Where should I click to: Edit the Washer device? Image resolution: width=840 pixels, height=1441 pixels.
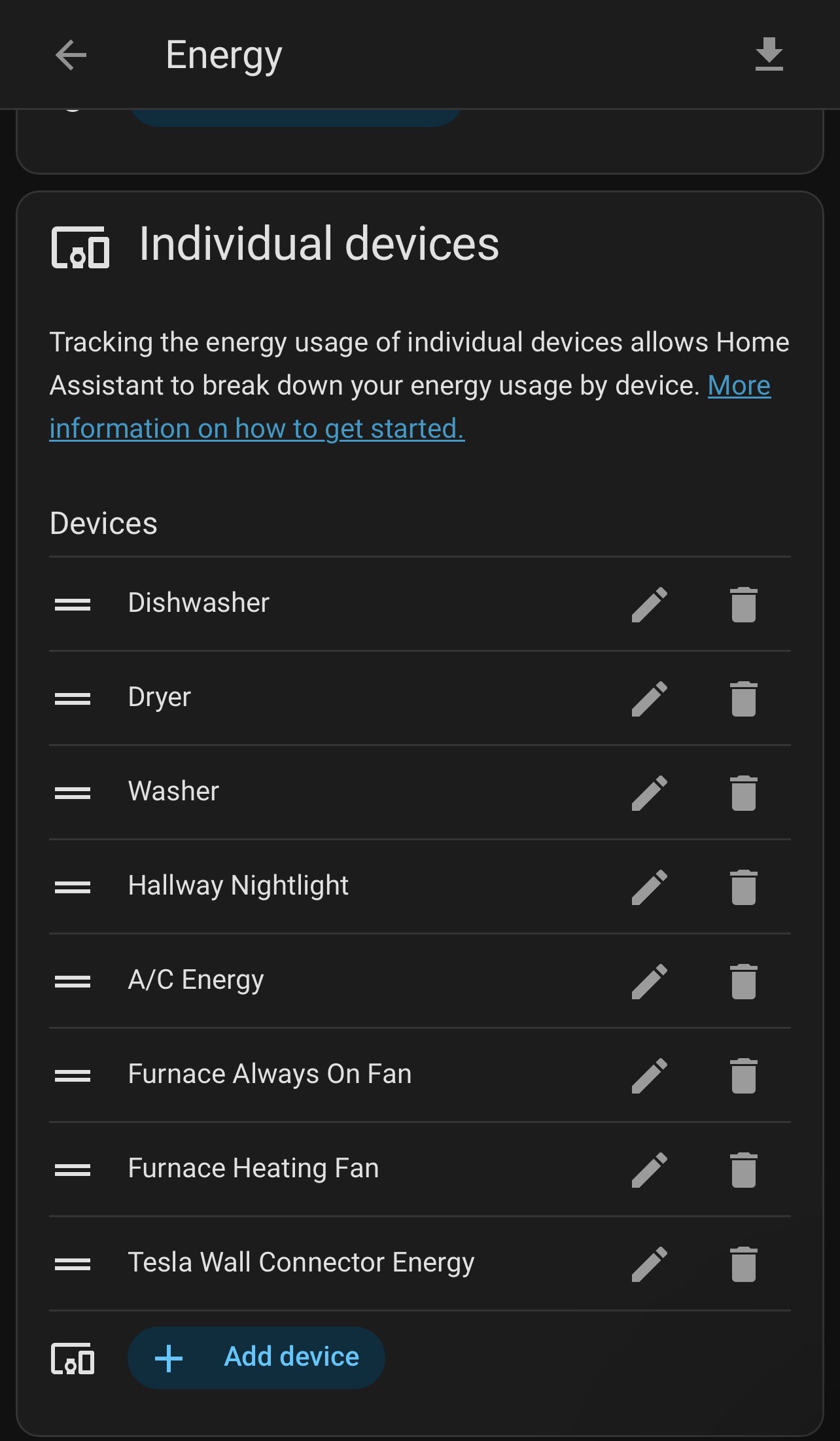point(650,792)
